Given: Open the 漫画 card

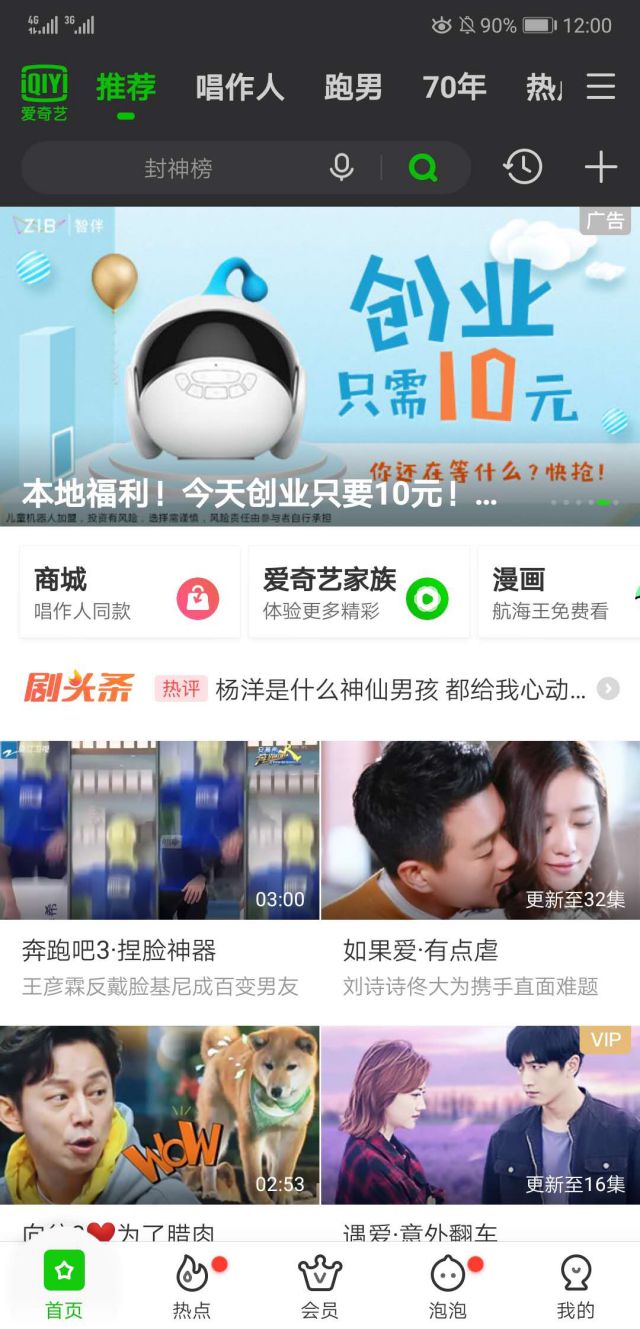Looking at the screenshot, I should (x=560, y=592).
